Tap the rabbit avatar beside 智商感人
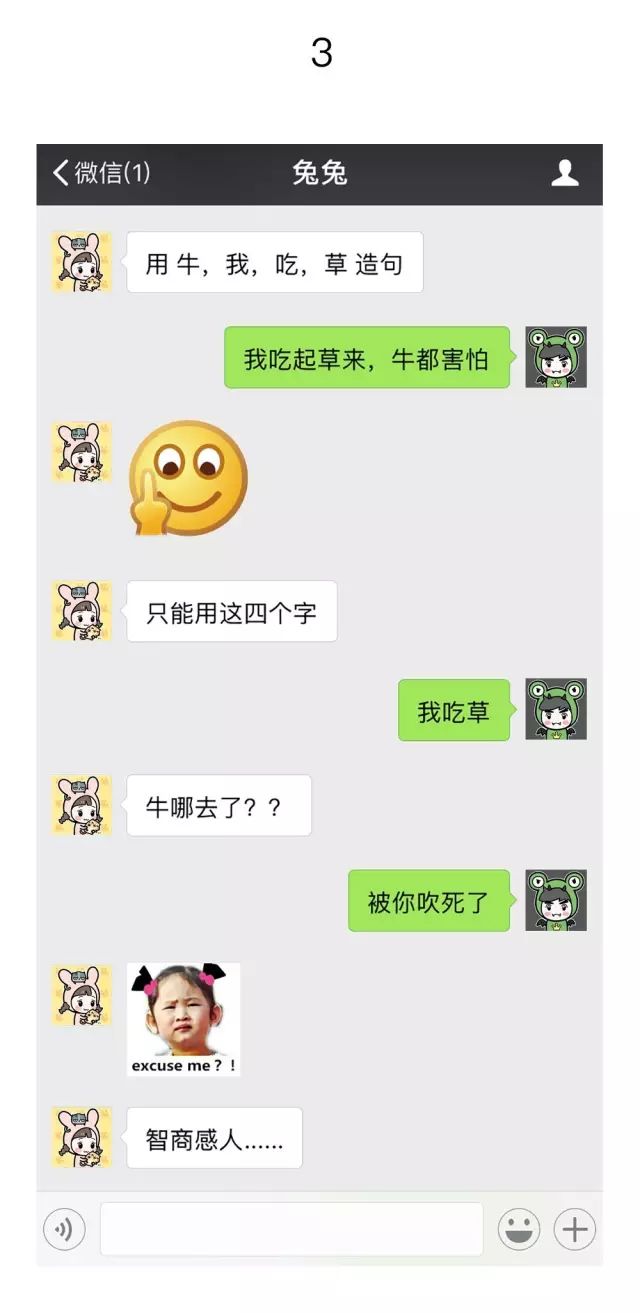This screenshot has height=1313, width=640. pos(82,1137)
